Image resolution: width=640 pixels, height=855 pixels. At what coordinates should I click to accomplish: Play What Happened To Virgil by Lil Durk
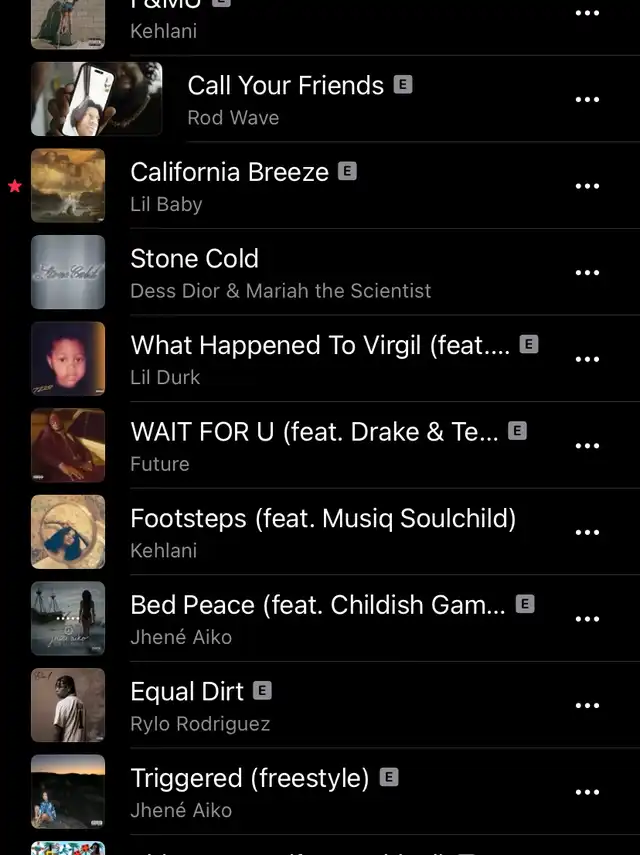click(x=320, y=359)
